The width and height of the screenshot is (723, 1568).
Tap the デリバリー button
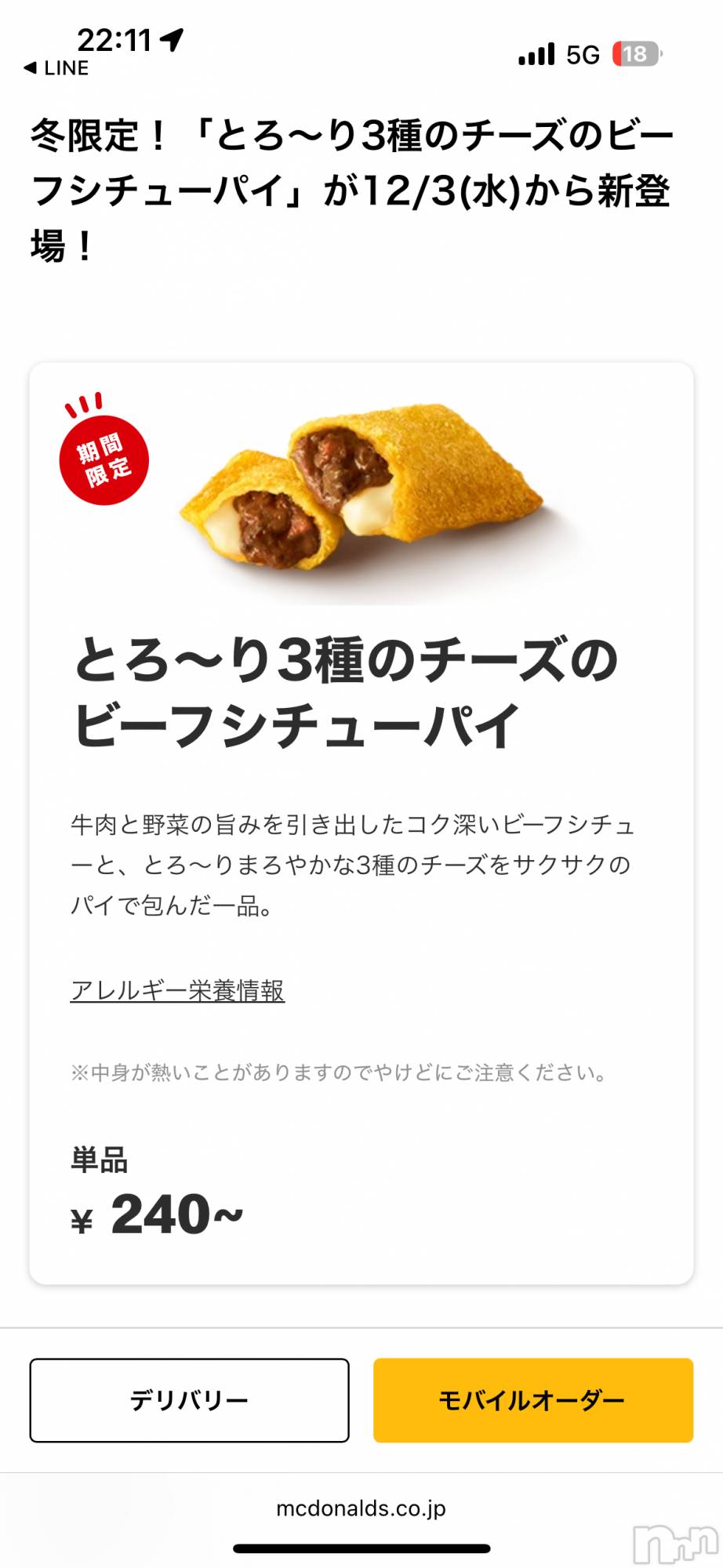point(189,1400)
